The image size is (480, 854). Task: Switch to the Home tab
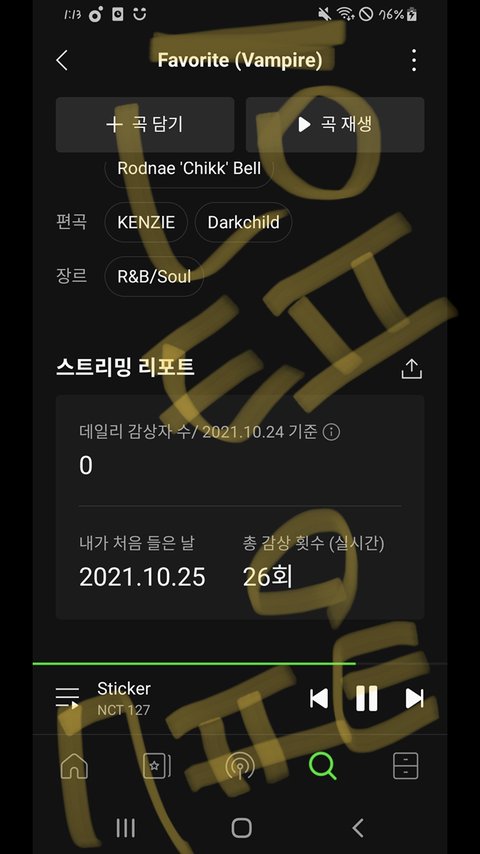[74, 766]
